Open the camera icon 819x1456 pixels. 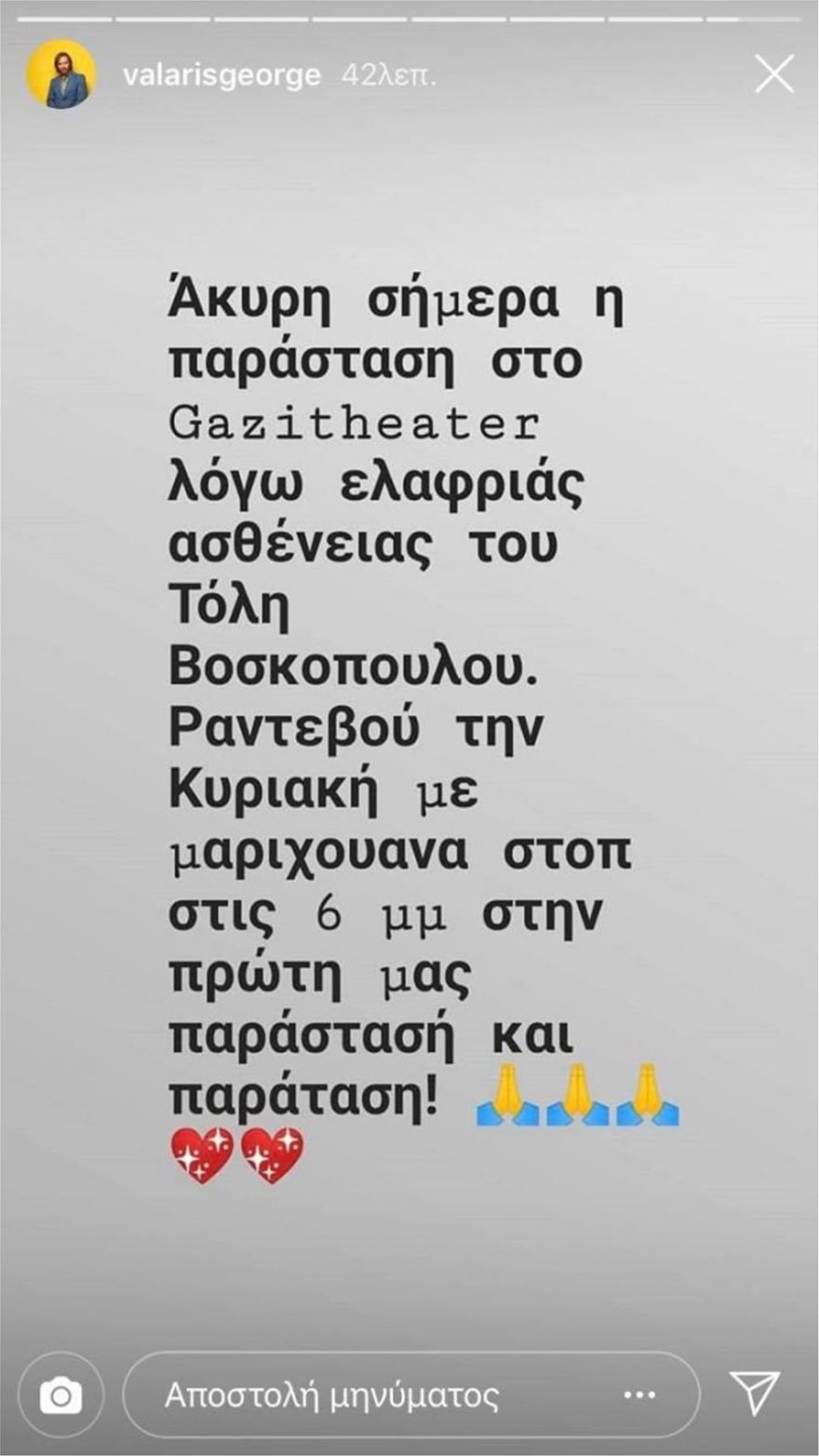point(61,1395)
